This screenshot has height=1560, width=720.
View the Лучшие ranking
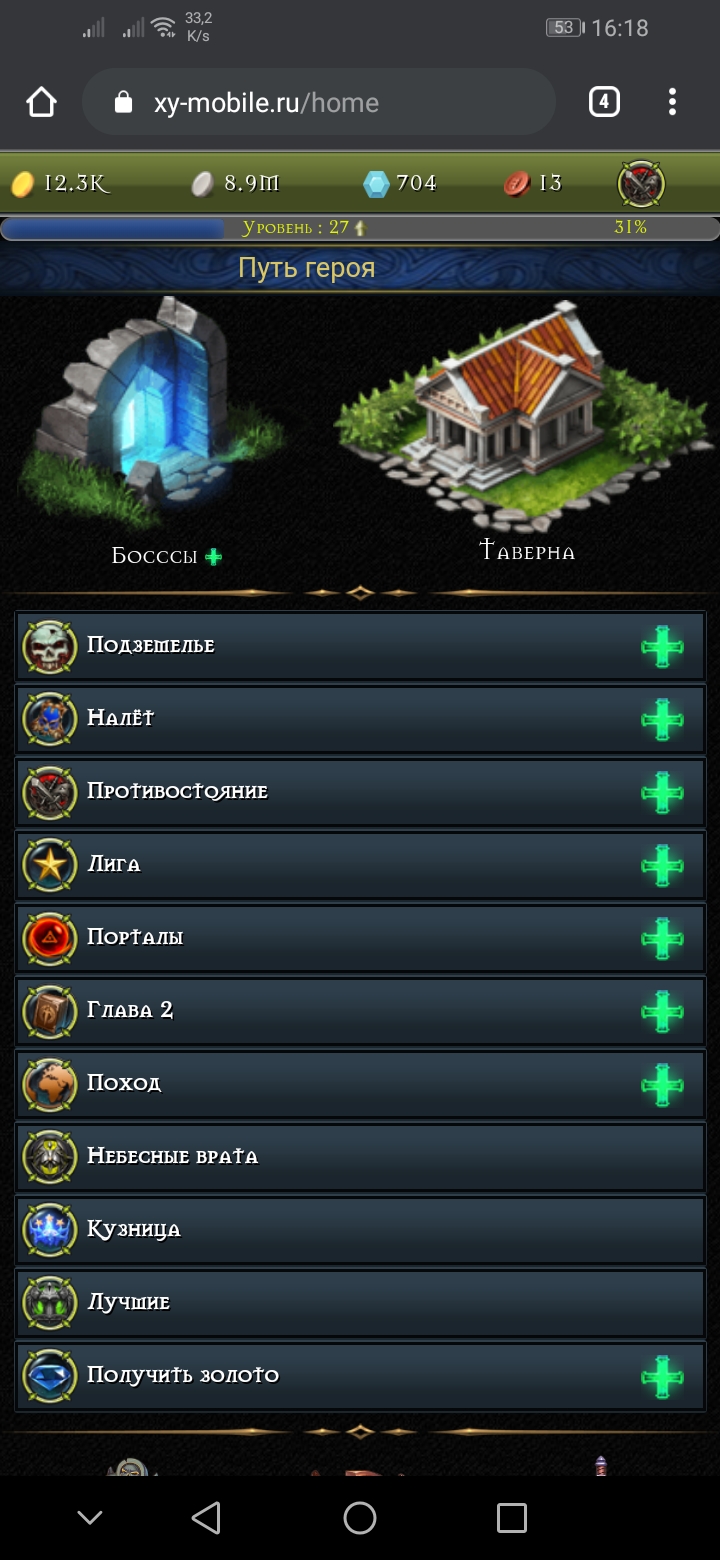tap(360, 1303)
